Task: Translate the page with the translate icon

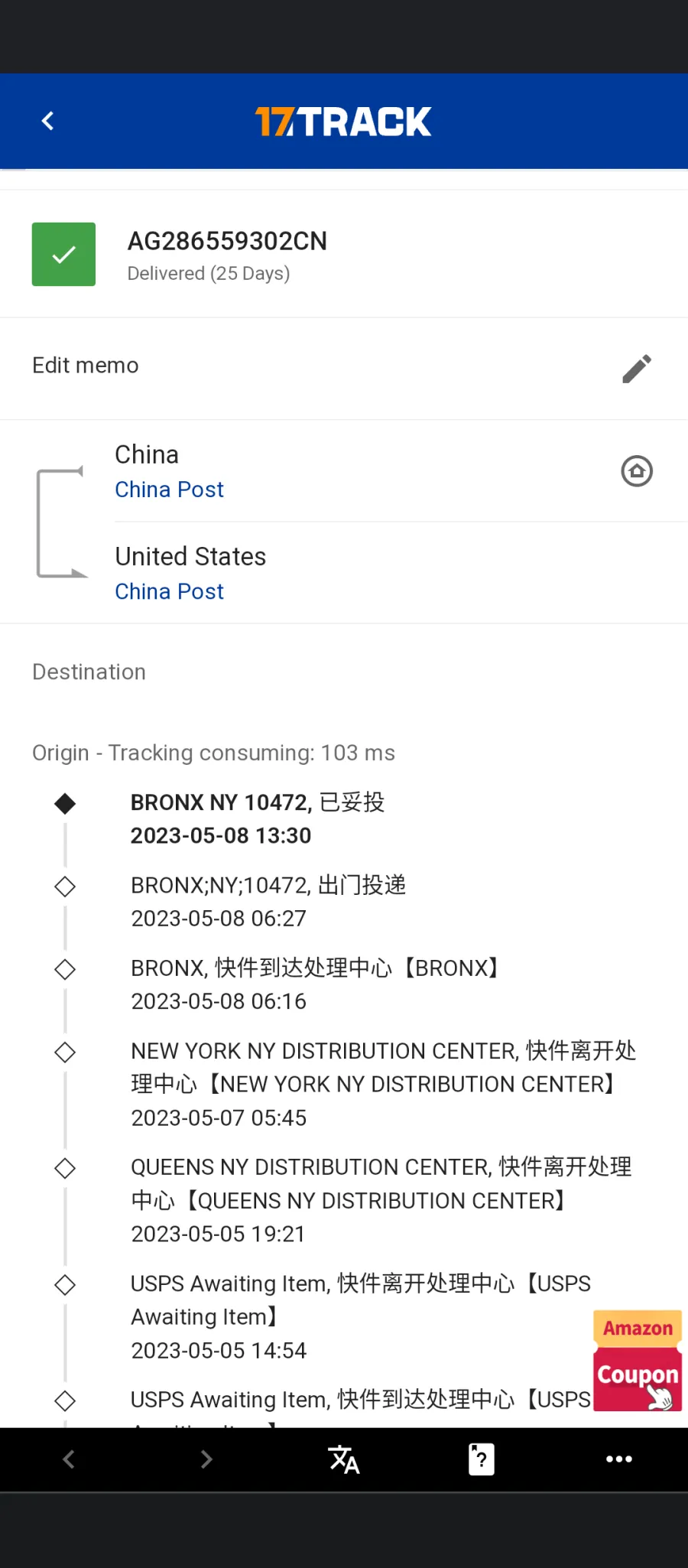Action: 344,1459
